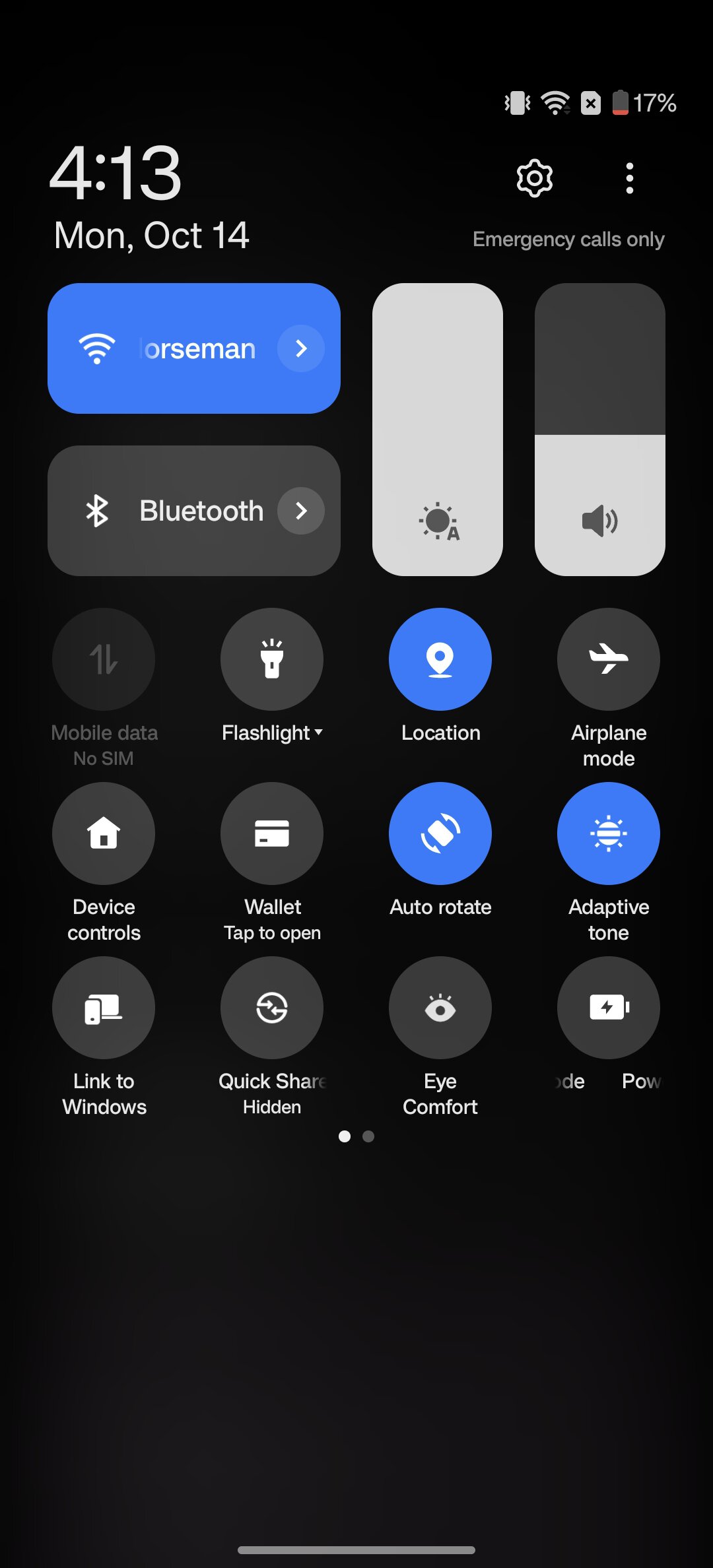Image resolution: width=713 pixels, height=1568 pixels.
Task: Turn off Auto rotate
Action: (440, 833)
